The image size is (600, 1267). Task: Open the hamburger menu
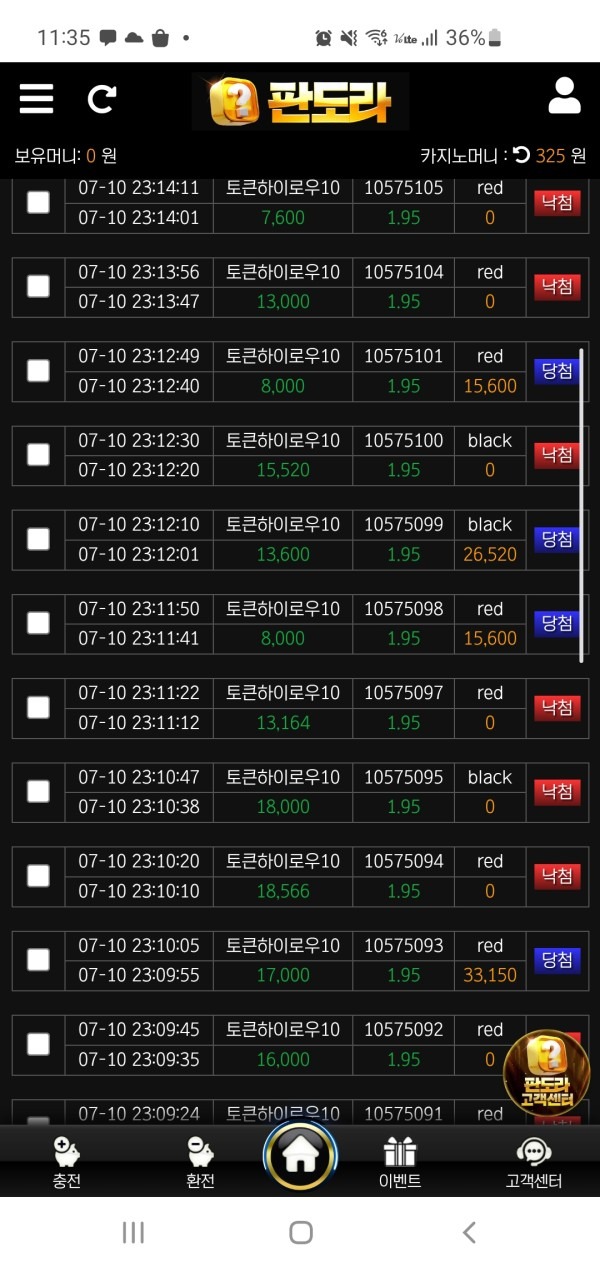pyautogui.click(x=36, y=98)
